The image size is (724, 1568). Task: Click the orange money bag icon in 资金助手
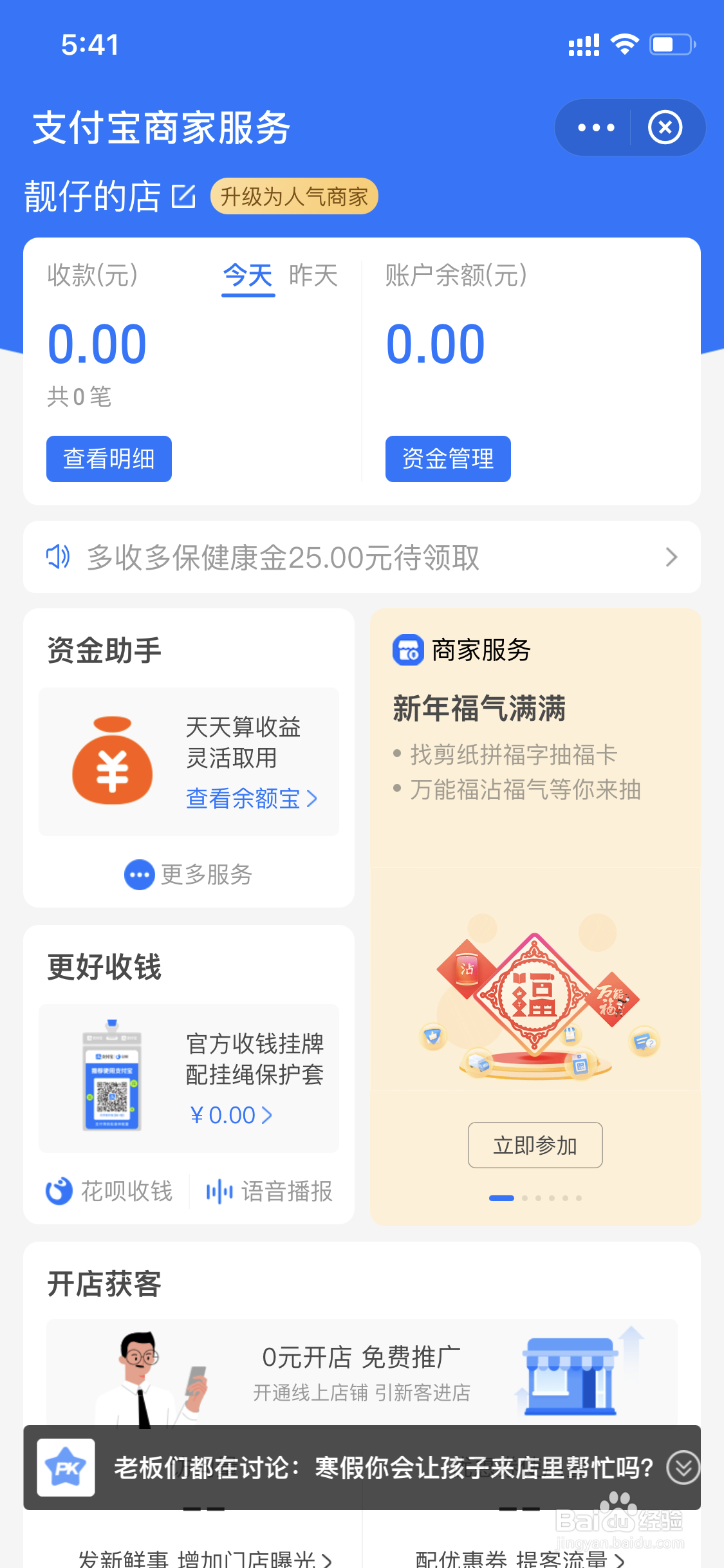(x=111, y=763)
